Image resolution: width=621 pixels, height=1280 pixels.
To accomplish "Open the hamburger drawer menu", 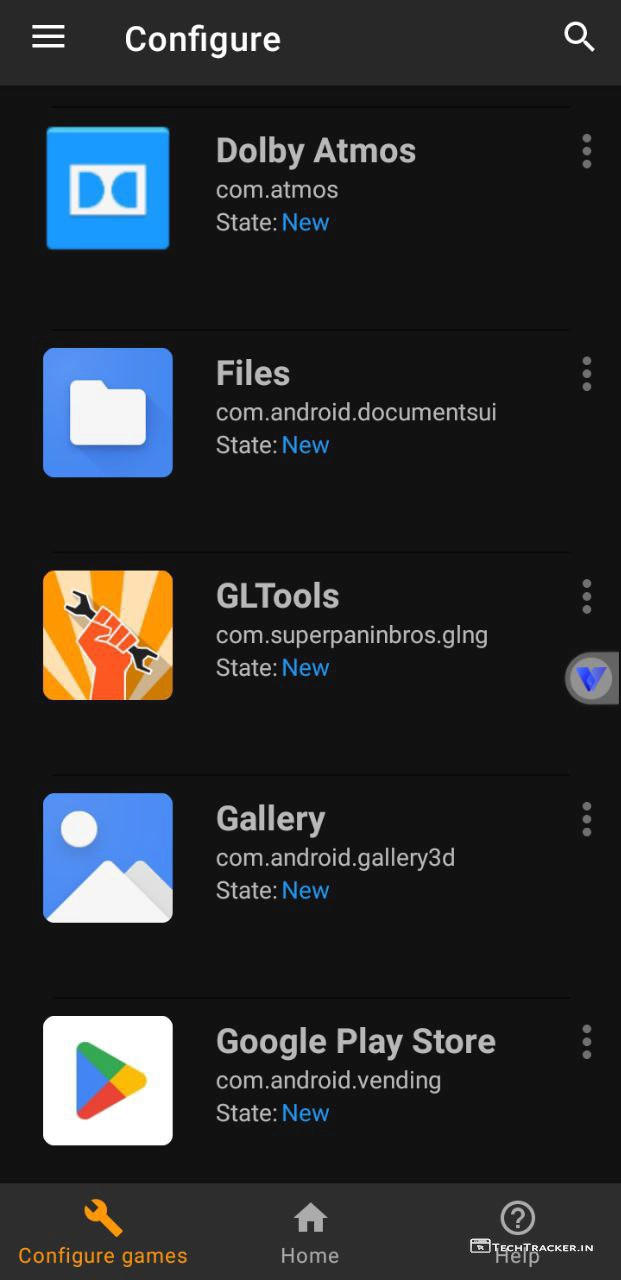I will (x=48, y=38).
